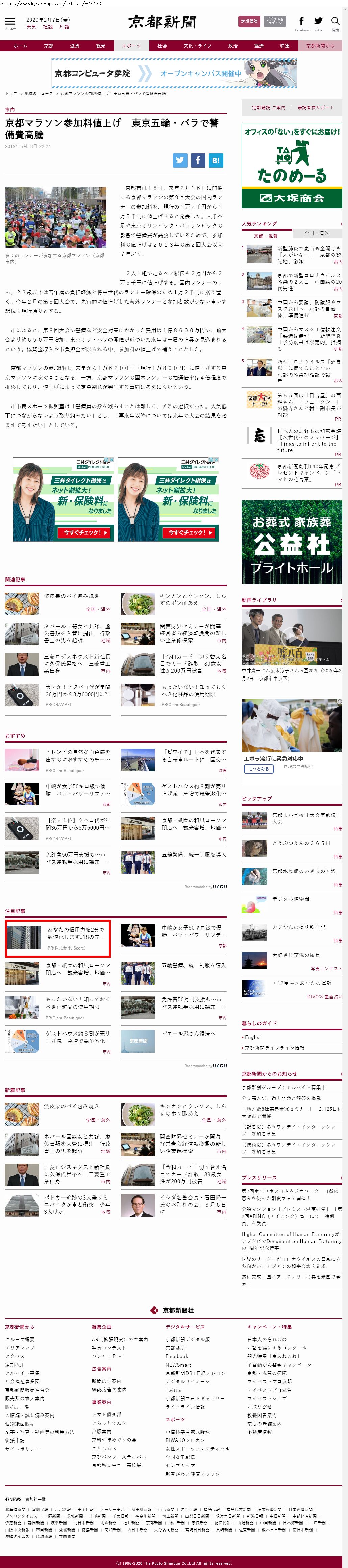Bookmark article with Hatena B! button

[x=215, y=160]
